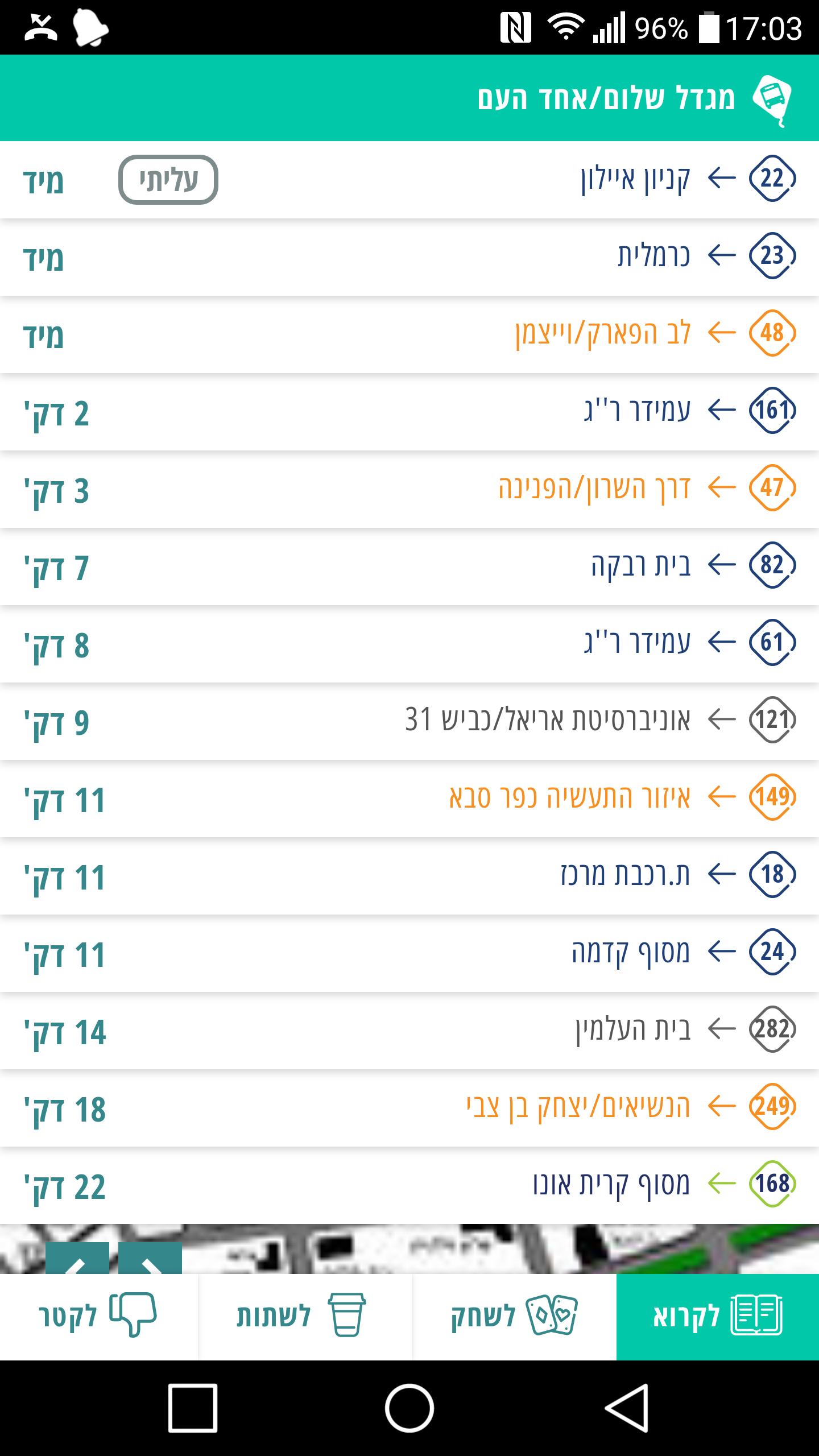Viewport: 819px width, 1456px height.
Task: Go back using the system back button
Action: [626, 1408]
